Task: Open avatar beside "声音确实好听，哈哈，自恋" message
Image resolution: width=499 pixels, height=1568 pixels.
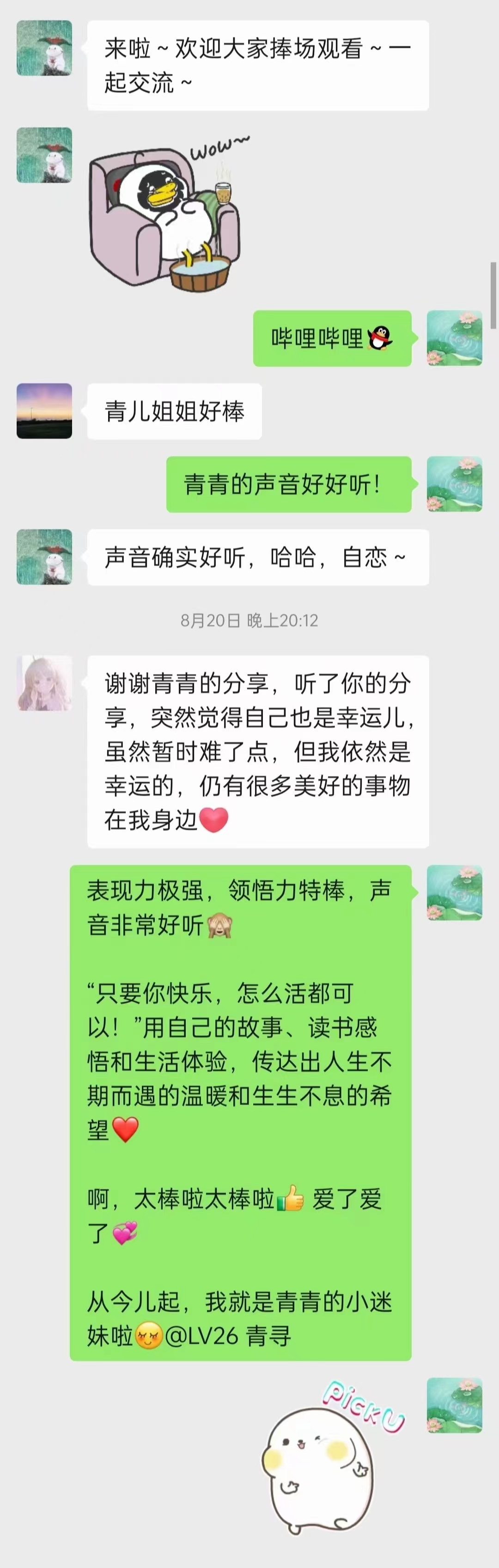Action: (44, 557)
